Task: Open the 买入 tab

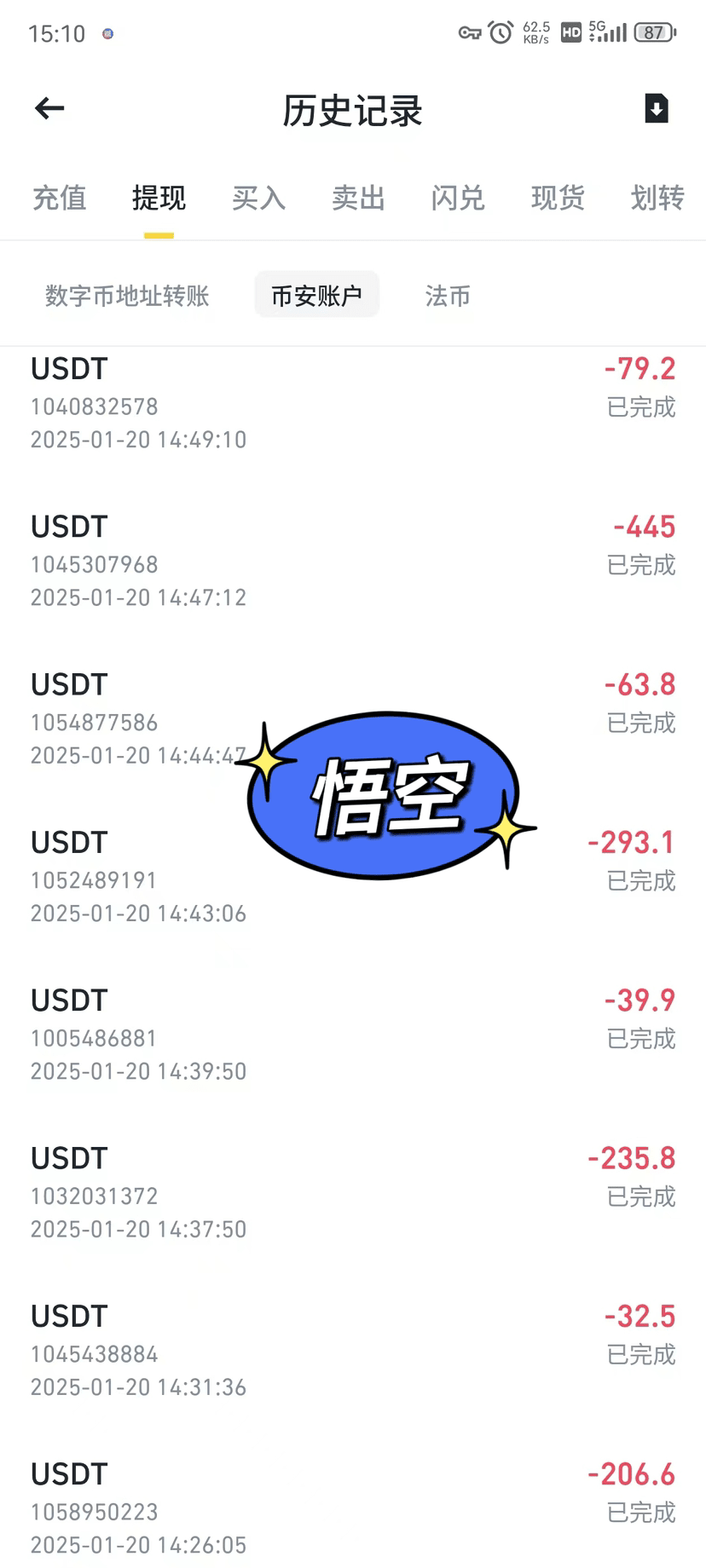Action: [258, 198]
